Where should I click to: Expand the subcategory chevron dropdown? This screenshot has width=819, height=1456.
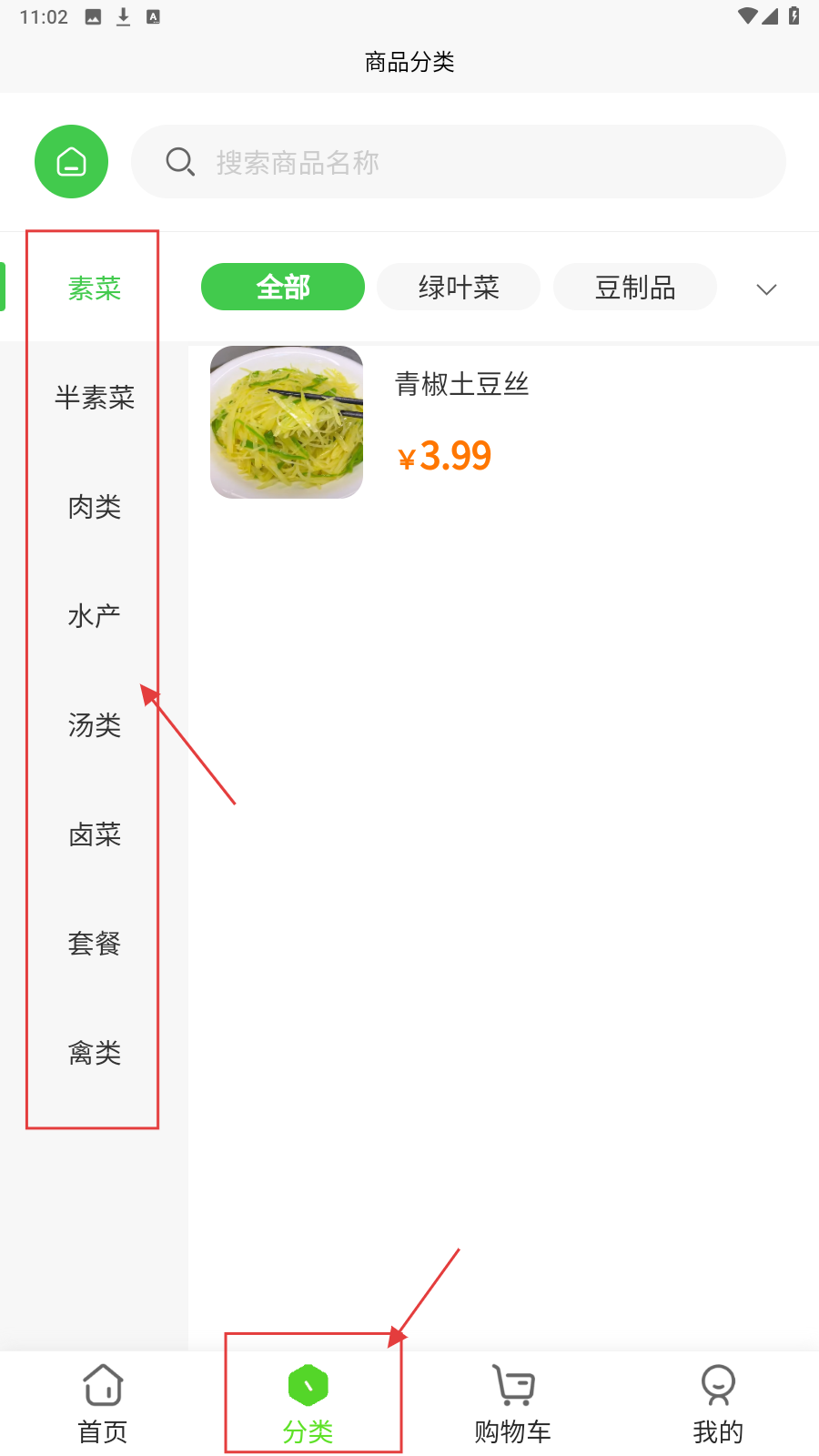click(x=766, y=289)
